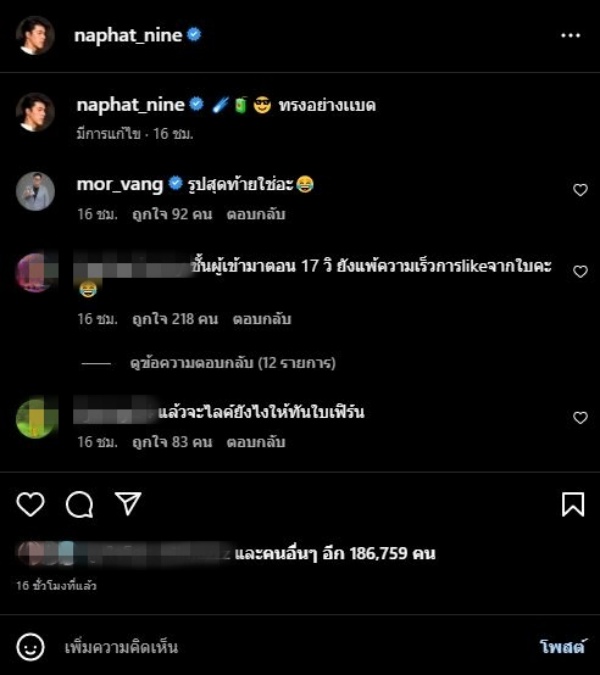
Task: Tap the โพสต์ button to post comment
Action: click(562, 647)
